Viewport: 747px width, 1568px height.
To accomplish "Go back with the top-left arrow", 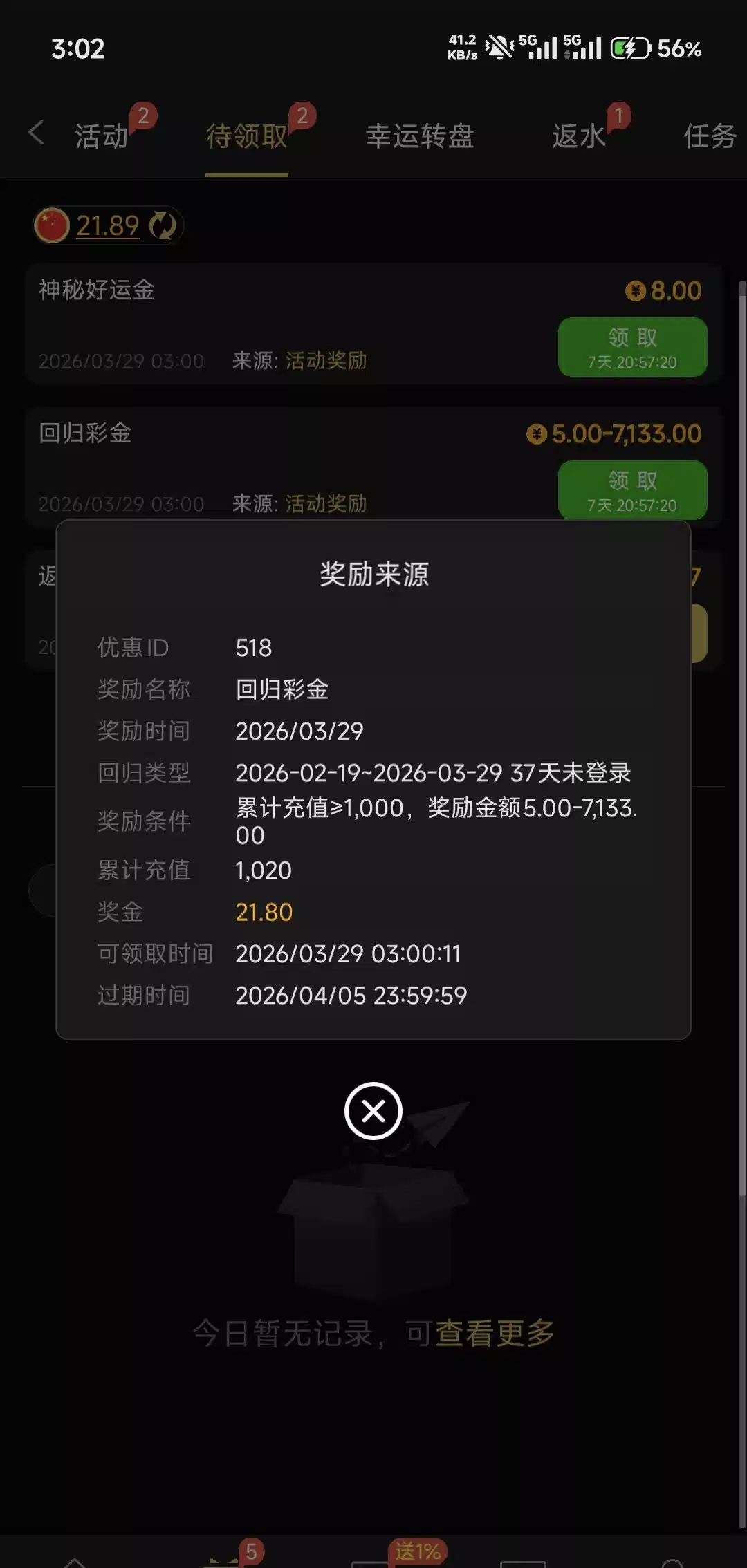I will (37, 133).
